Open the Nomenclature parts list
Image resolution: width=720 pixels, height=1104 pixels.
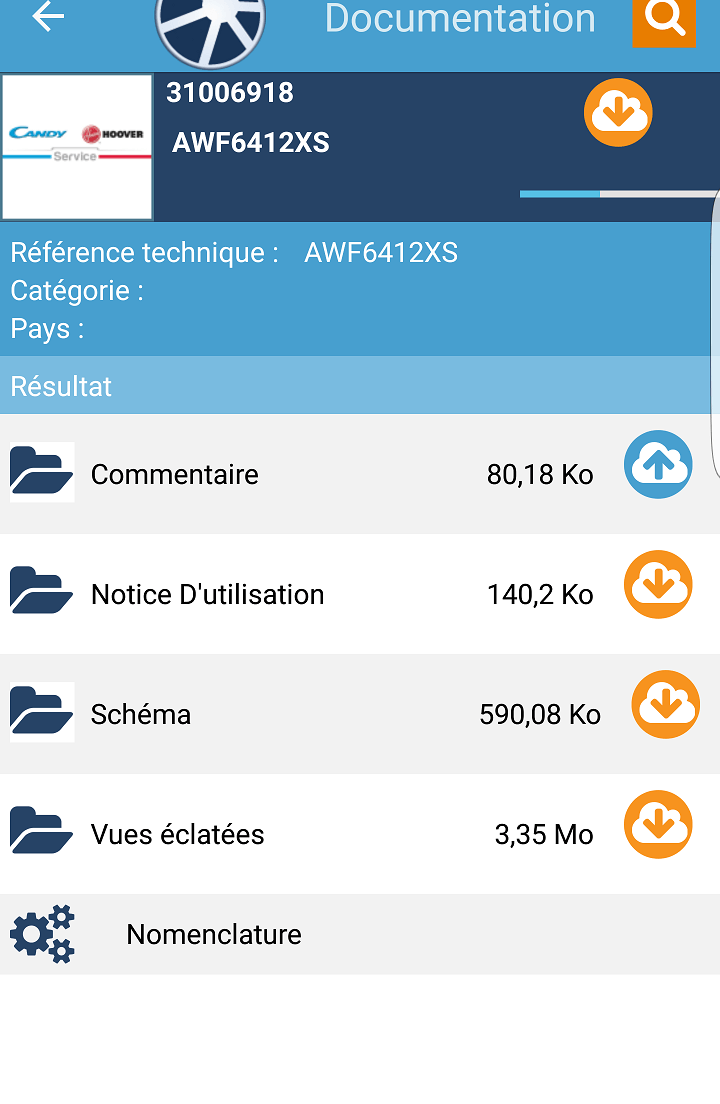tap(213, 934)
